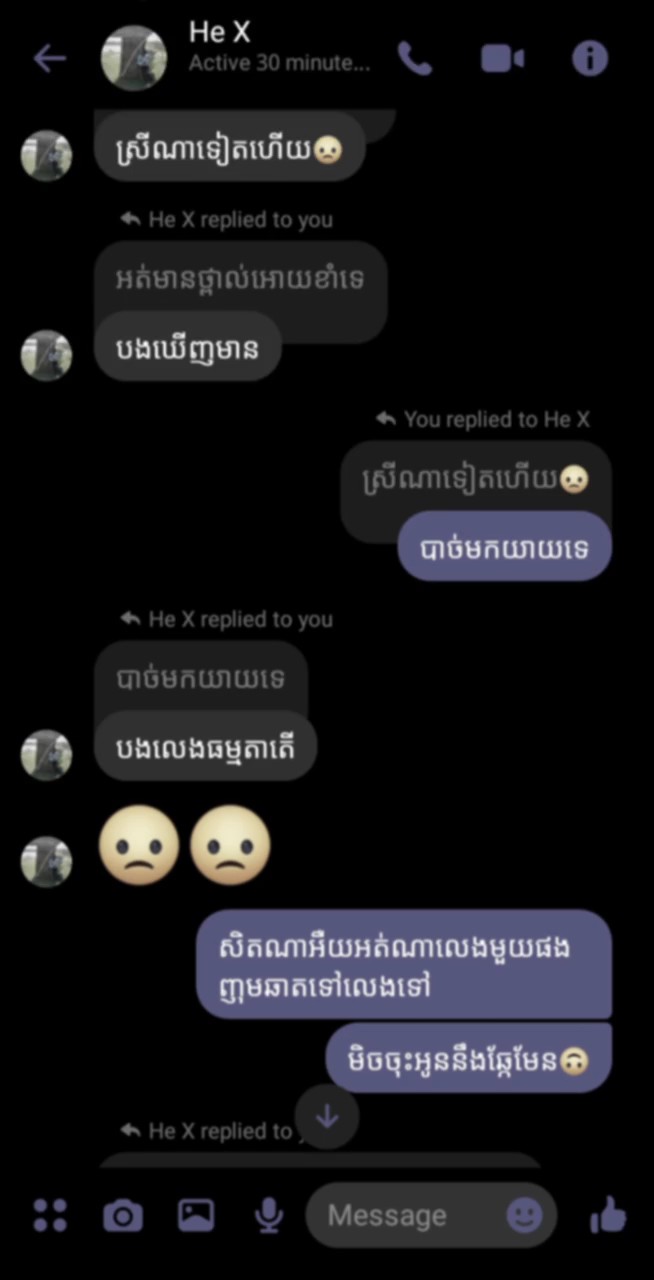Open the emoji picker in message box
This screenshot has width=654, height=1280.
click(524, 1215)
